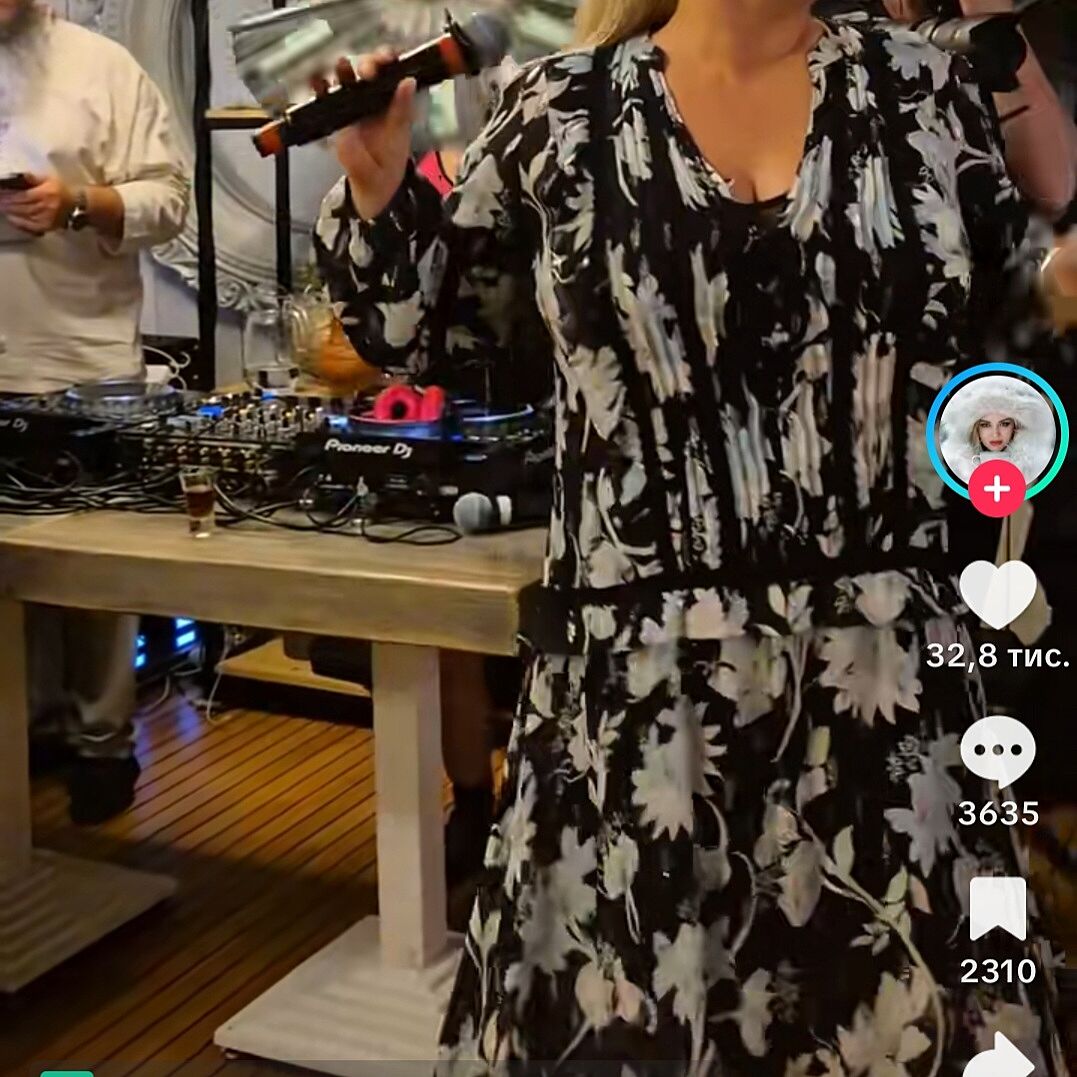Bookmark this video to favorites
This screenshot has height=1077, width=1077.
click(997, 908)
